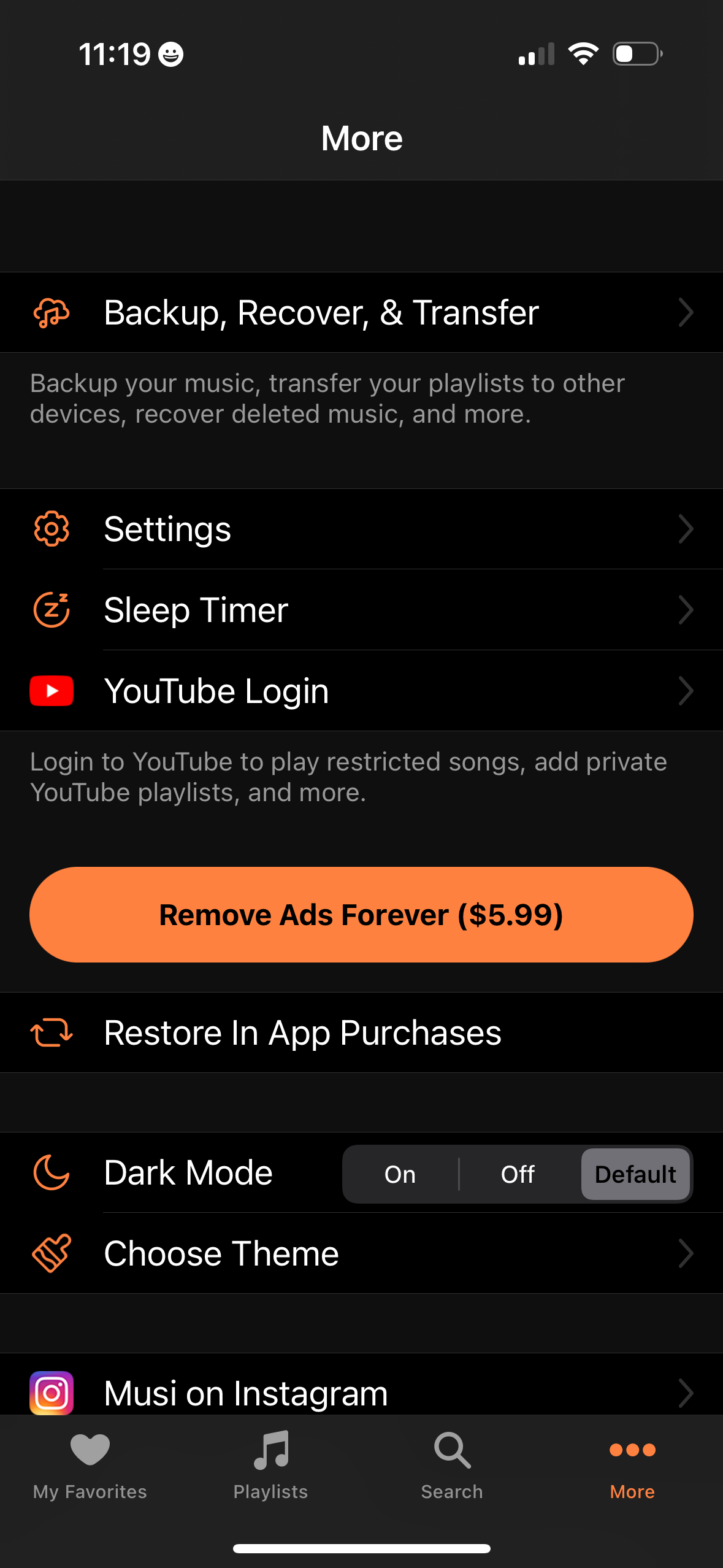The width and height of the screenshot is (723, 1568).
Task: Click the Instagram icon next to Musi on Instagram
Action: pyautogui.click(x=52, y=1393)
